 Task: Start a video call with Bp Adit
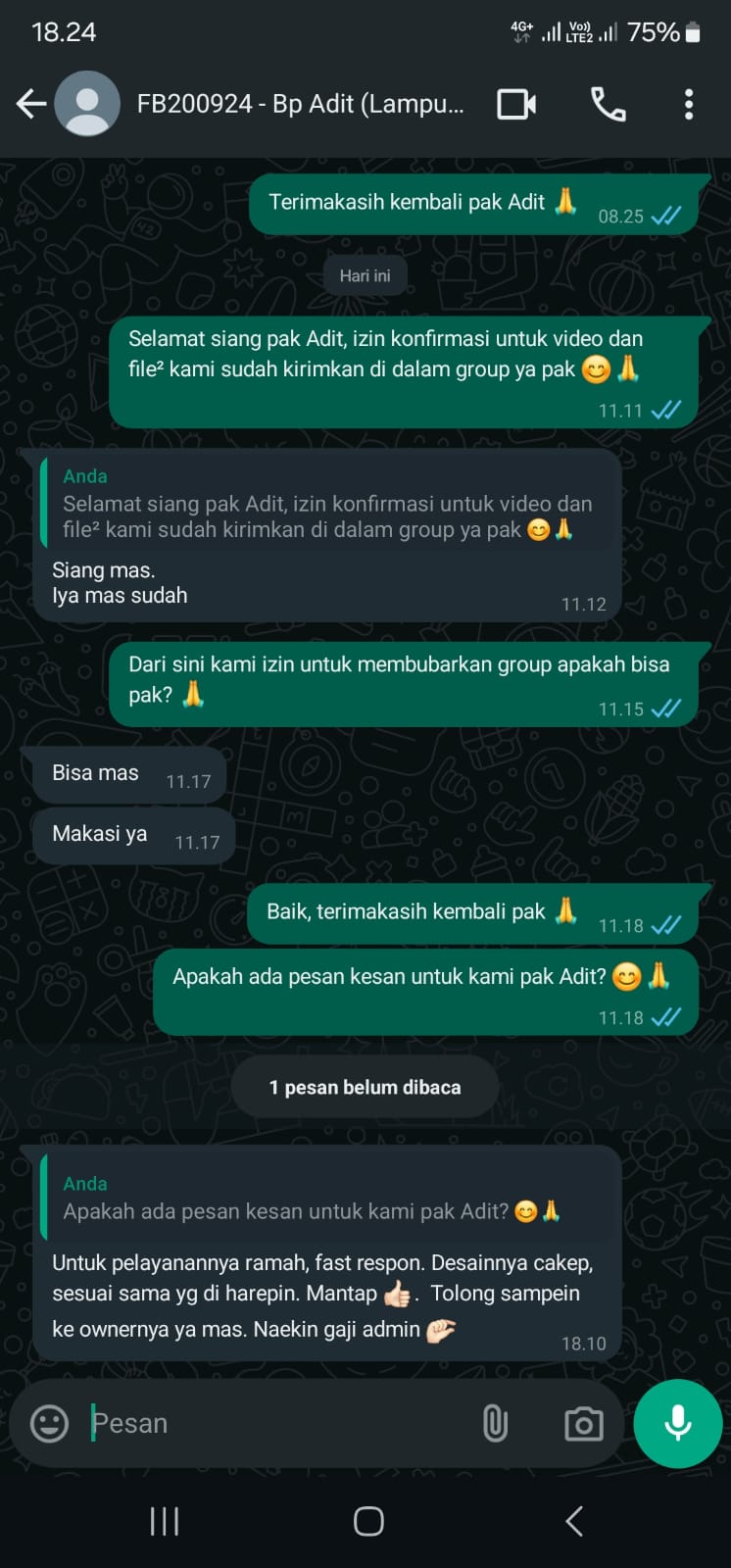pos(516,104)
